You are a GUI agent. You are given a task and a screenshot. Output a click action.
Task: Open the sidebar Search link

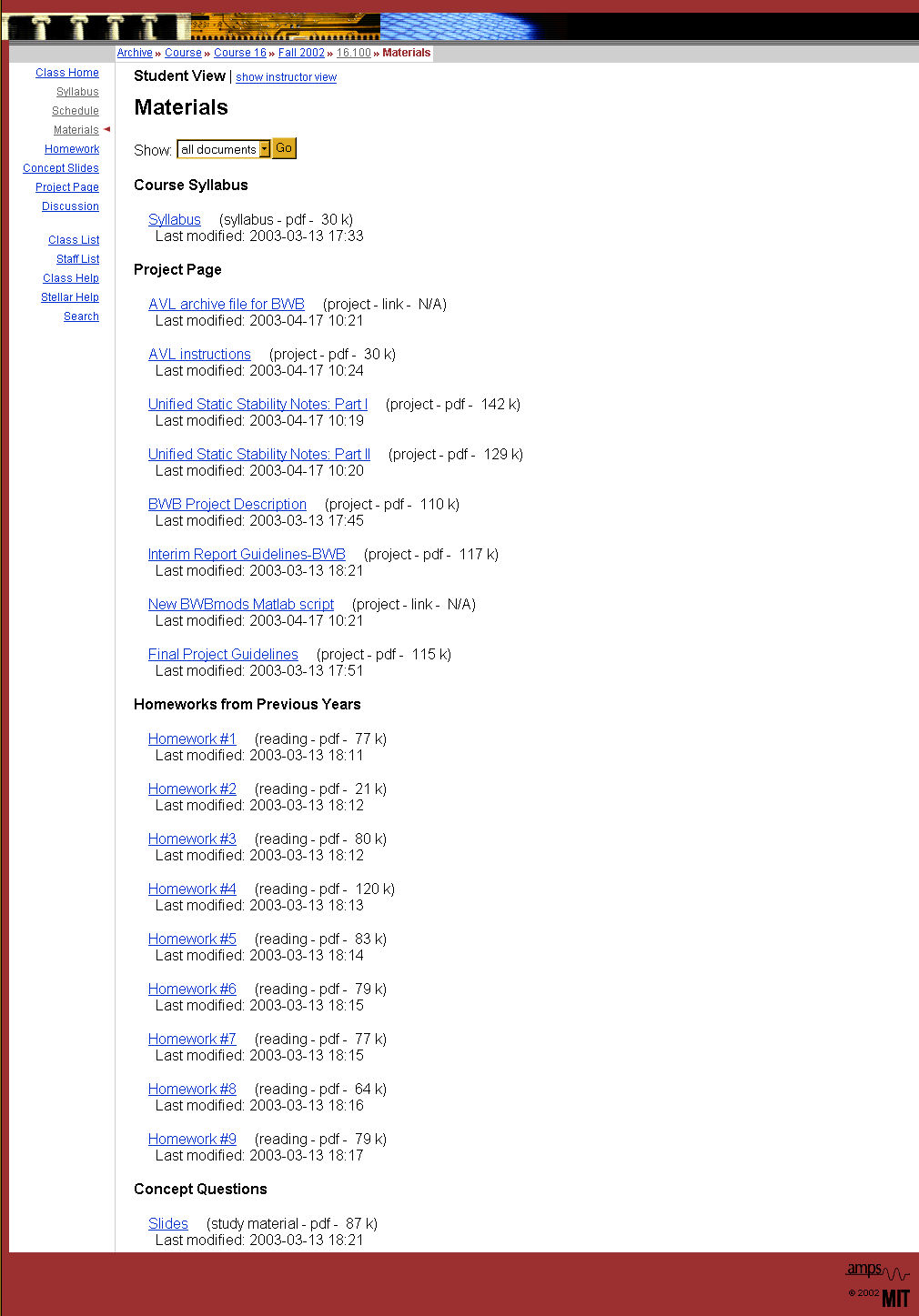pyautogui.click(x=81, y=316)
